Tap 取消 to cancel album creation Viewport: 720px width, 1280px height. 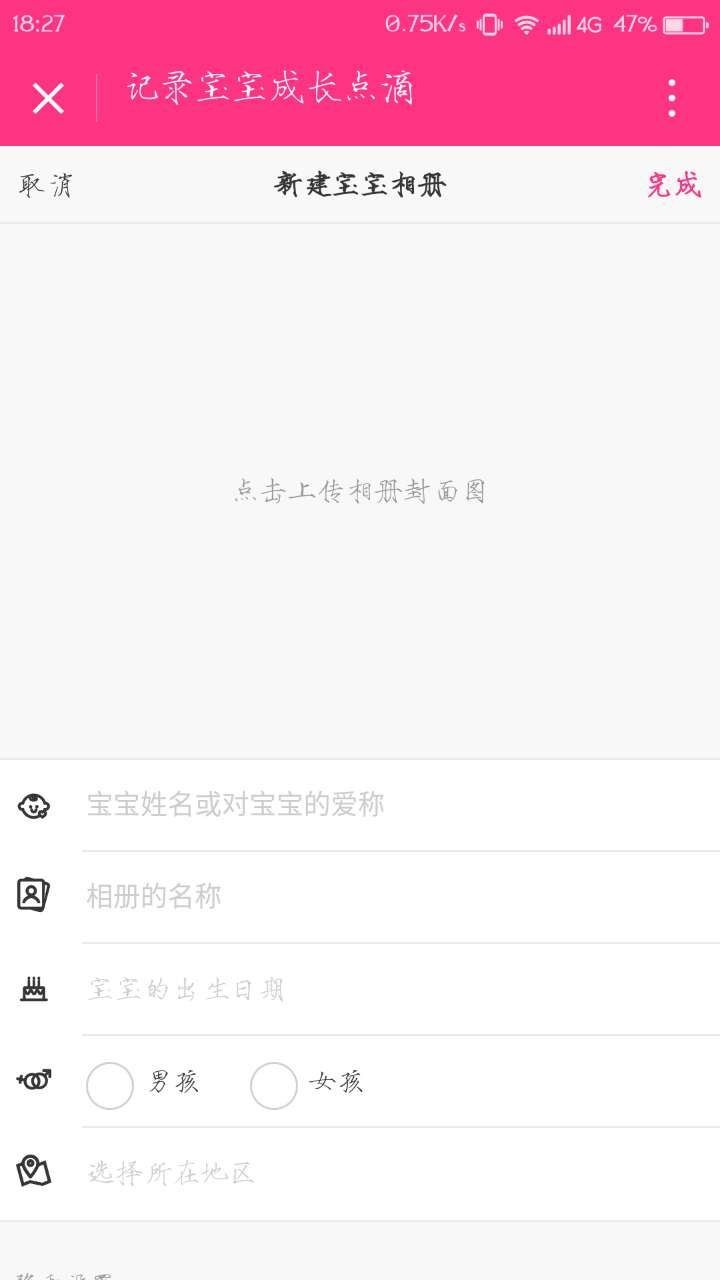46,185
